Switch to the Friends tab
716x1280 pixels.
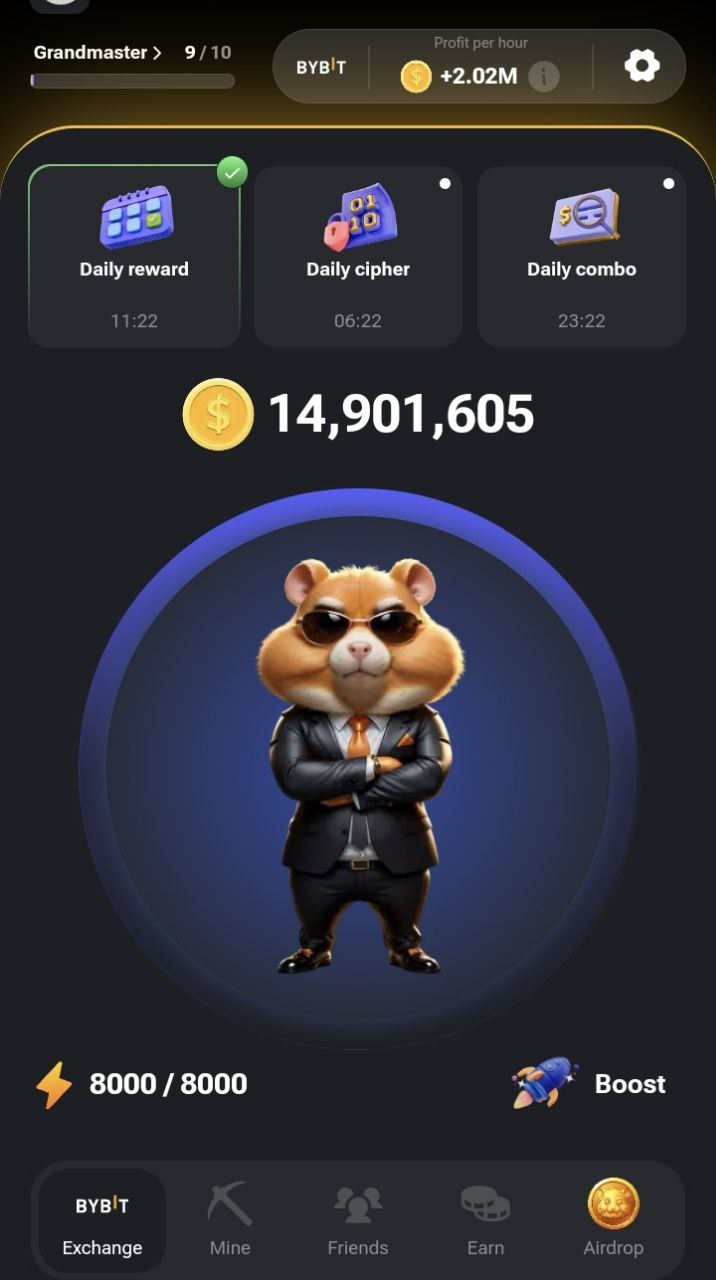[x=358, y=1218]
